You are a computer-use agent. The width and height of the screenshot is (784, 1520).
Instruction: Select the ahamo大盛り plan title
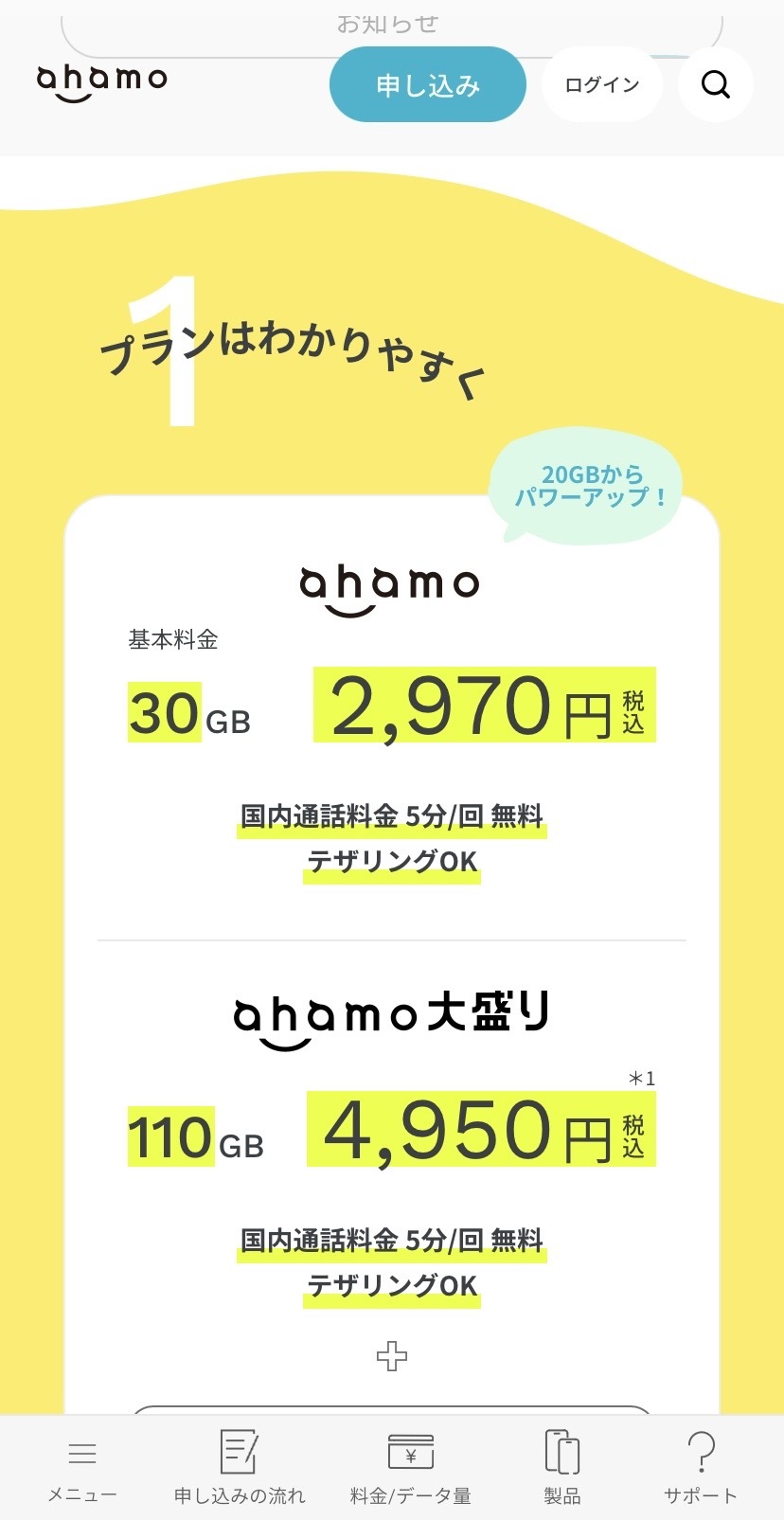[391, 1011]
